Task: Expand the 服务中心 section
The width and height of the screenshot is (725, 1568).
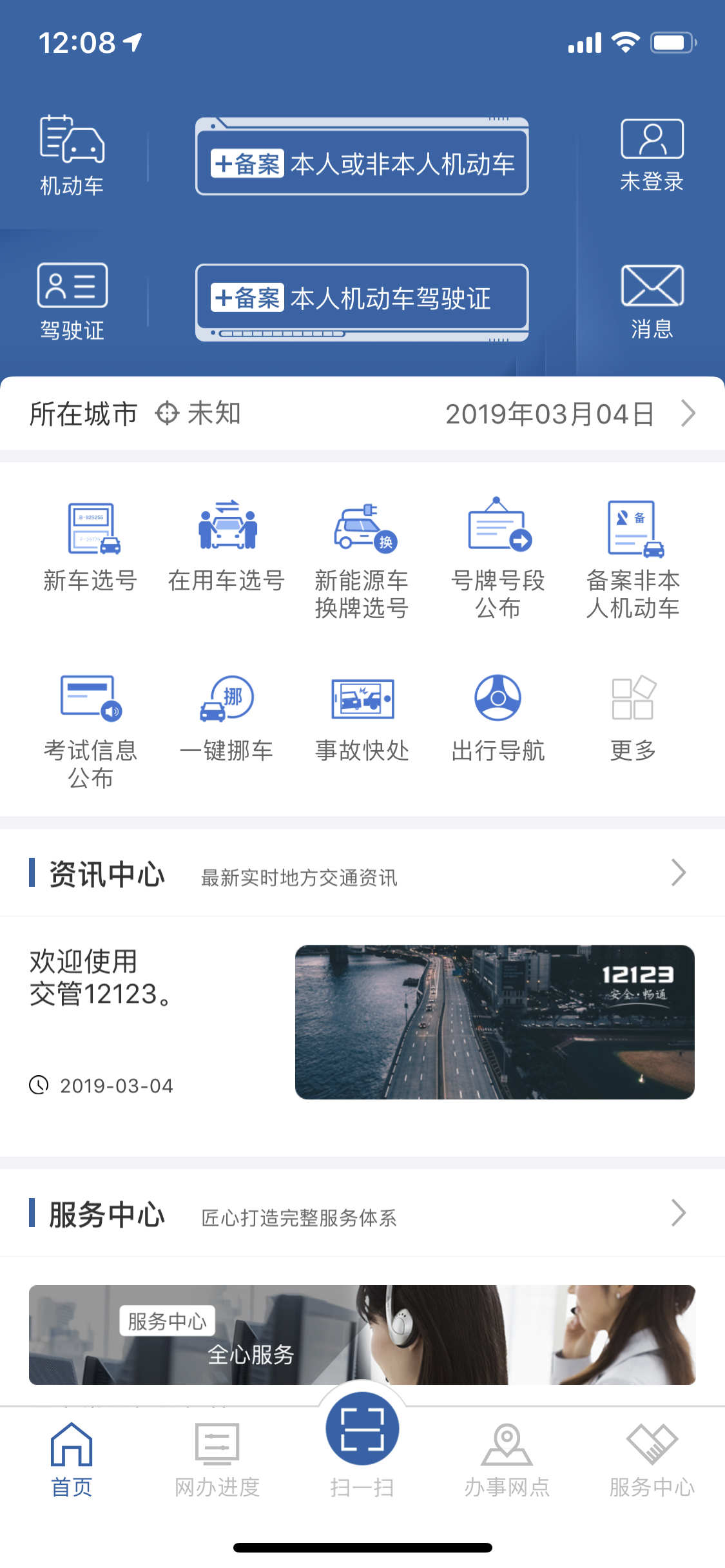Action: 678,1214
